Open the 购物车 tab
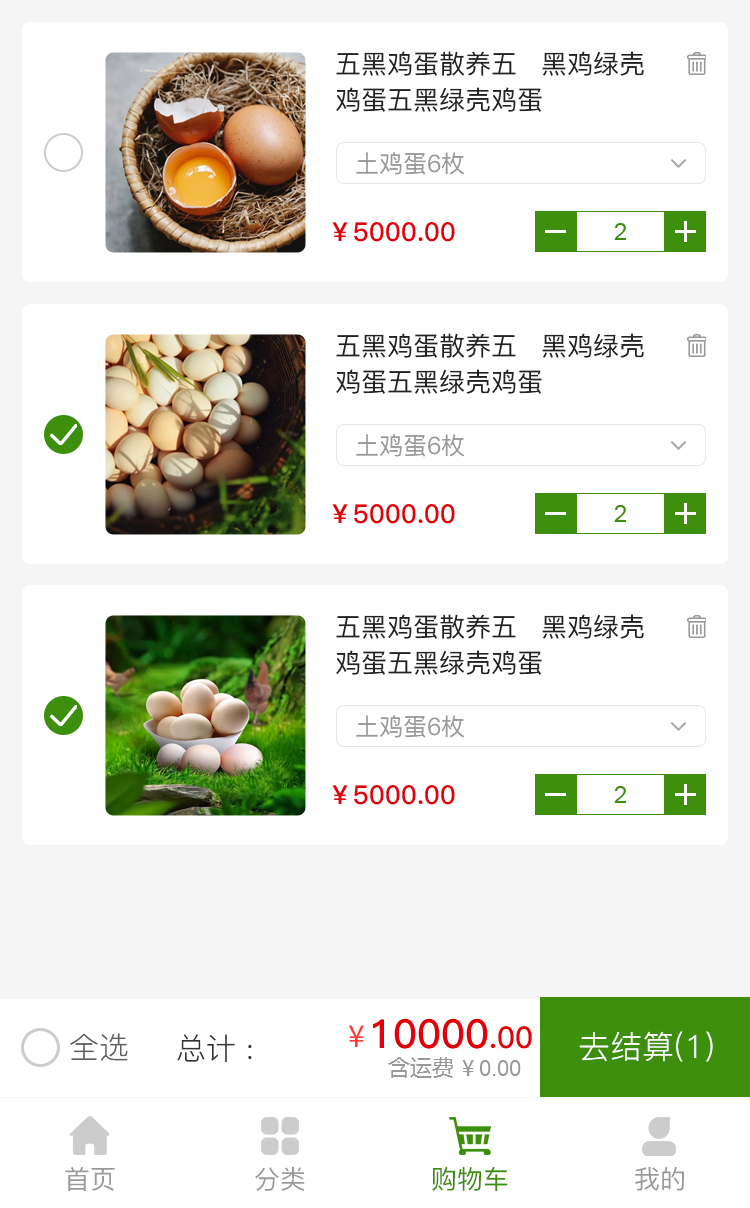The width and height of the screenshot is (750, 1208). tap(470, 1154)
